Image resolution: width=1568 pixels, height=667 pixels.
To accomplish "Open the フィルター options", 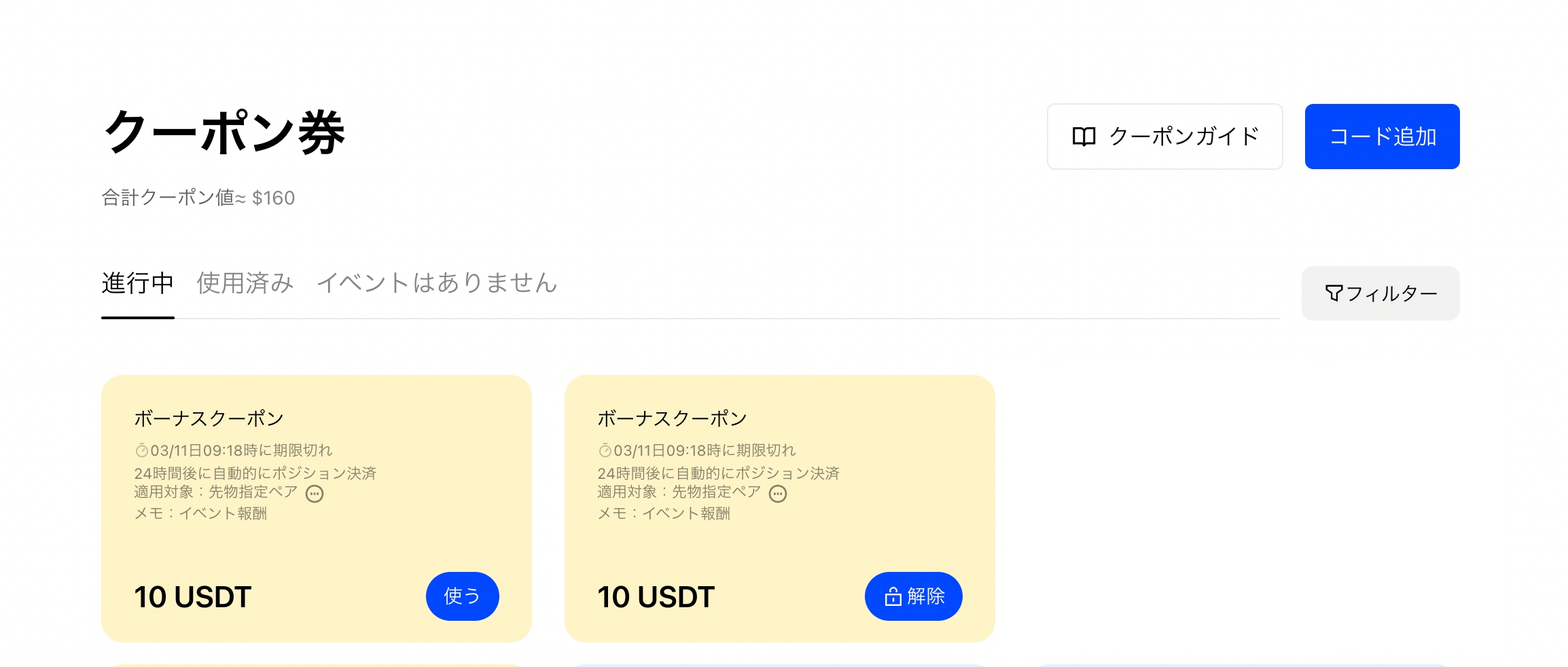I will 1380,293.
